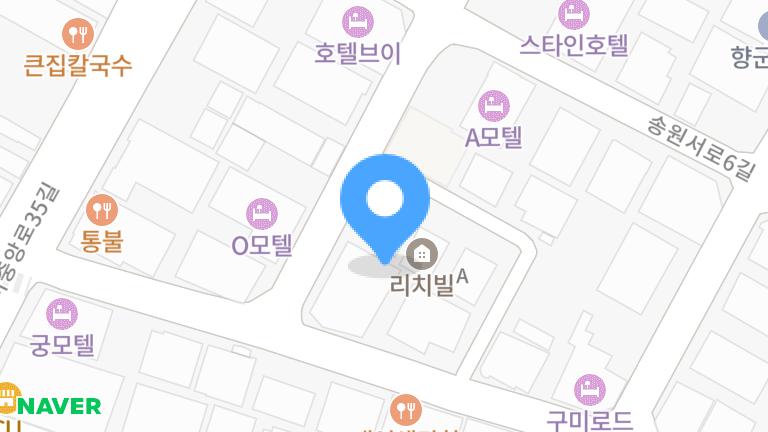768x432 pixels.
Task: Select the O모텔 place marker
Action: (x=261, y=213)
